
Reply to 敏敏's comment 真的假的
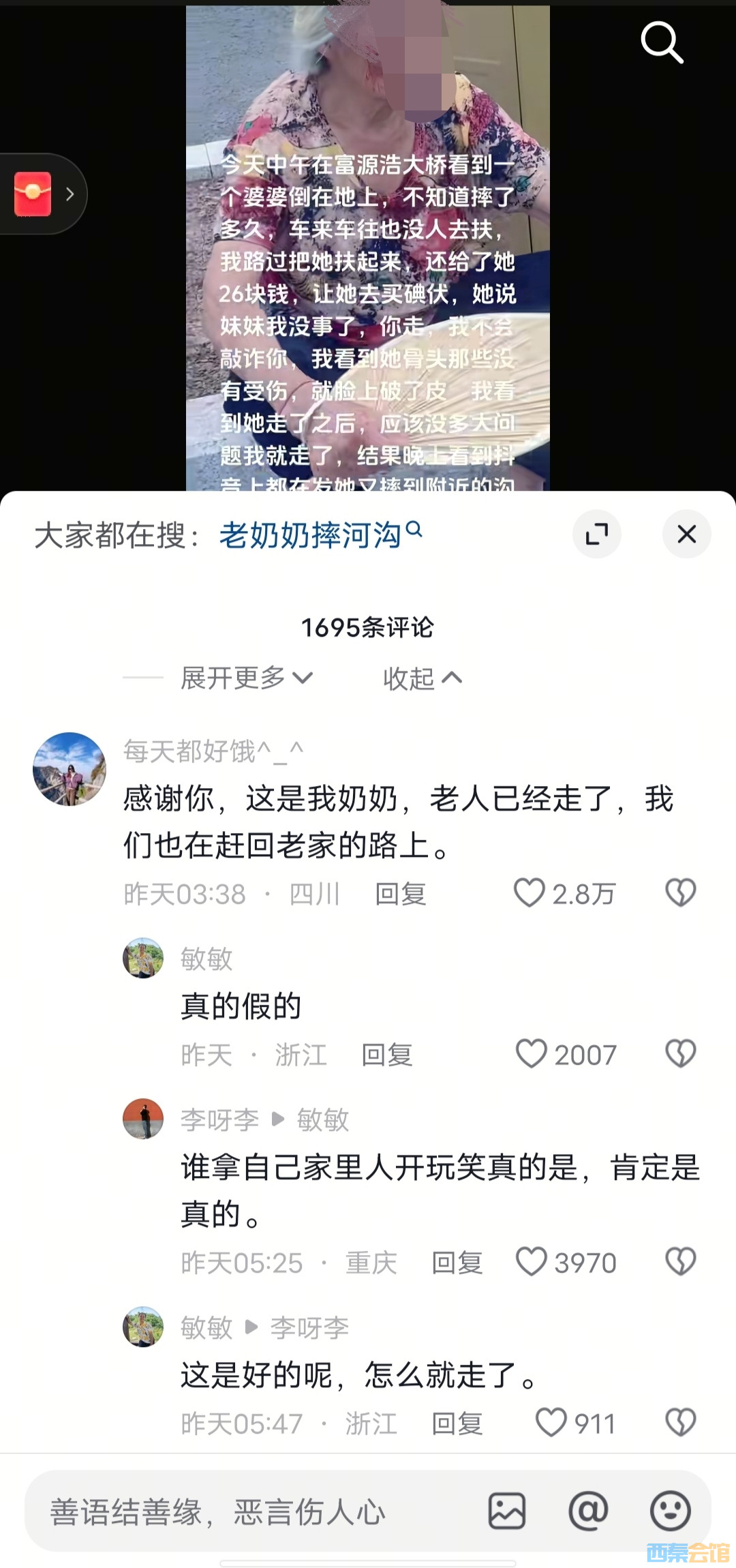click(x=387, y=1055)
